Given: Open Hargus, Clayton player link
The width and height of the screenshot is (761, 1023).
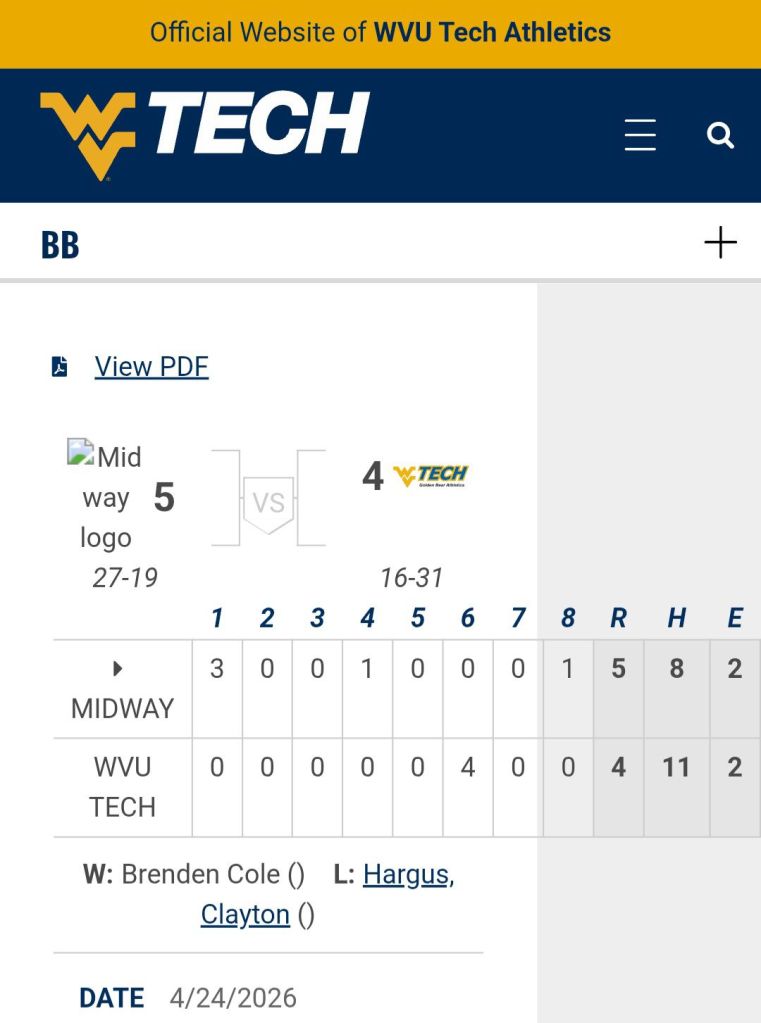Looking at the screenshot, I should (408, 875).
